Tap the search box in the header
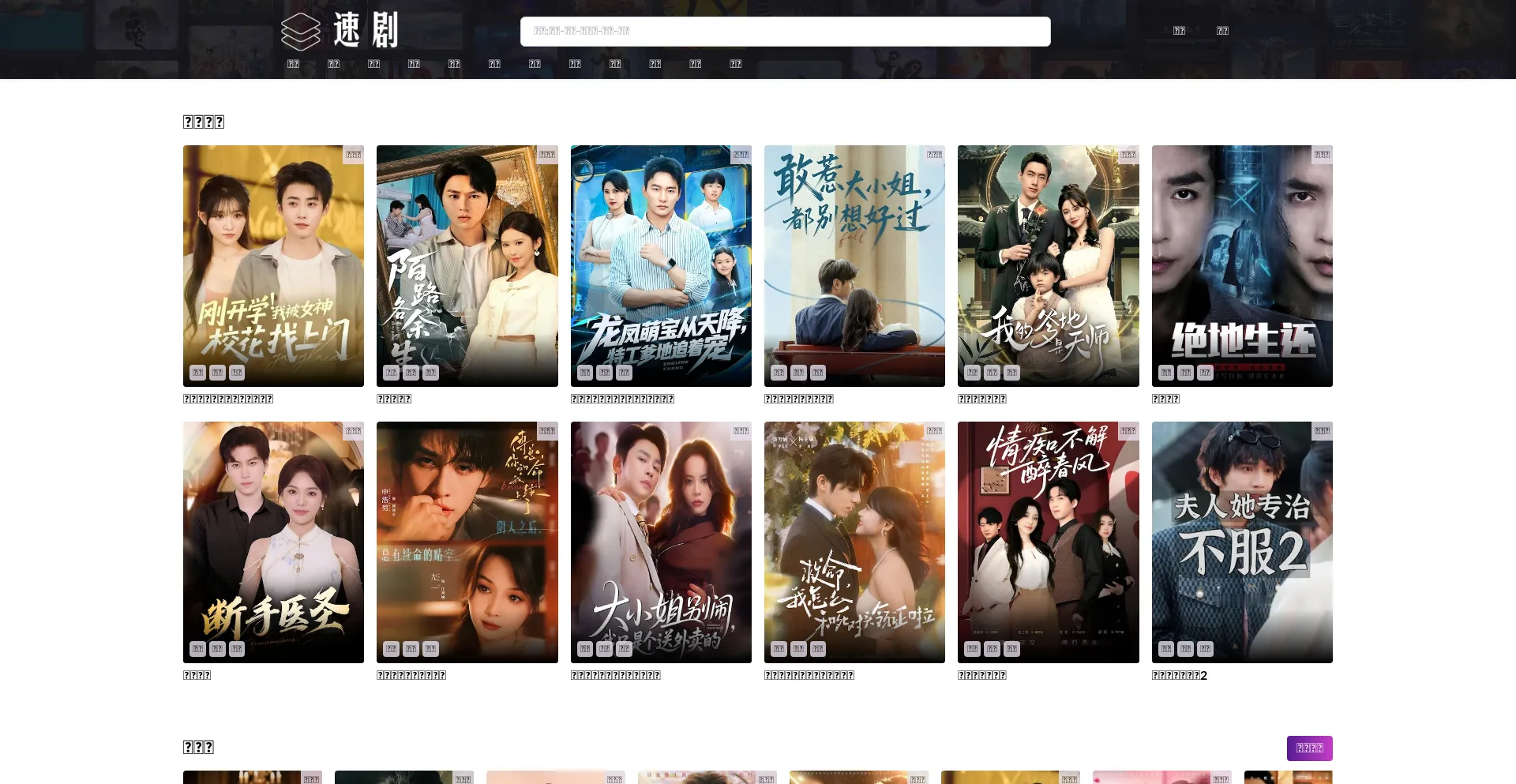 pos(785,32)
